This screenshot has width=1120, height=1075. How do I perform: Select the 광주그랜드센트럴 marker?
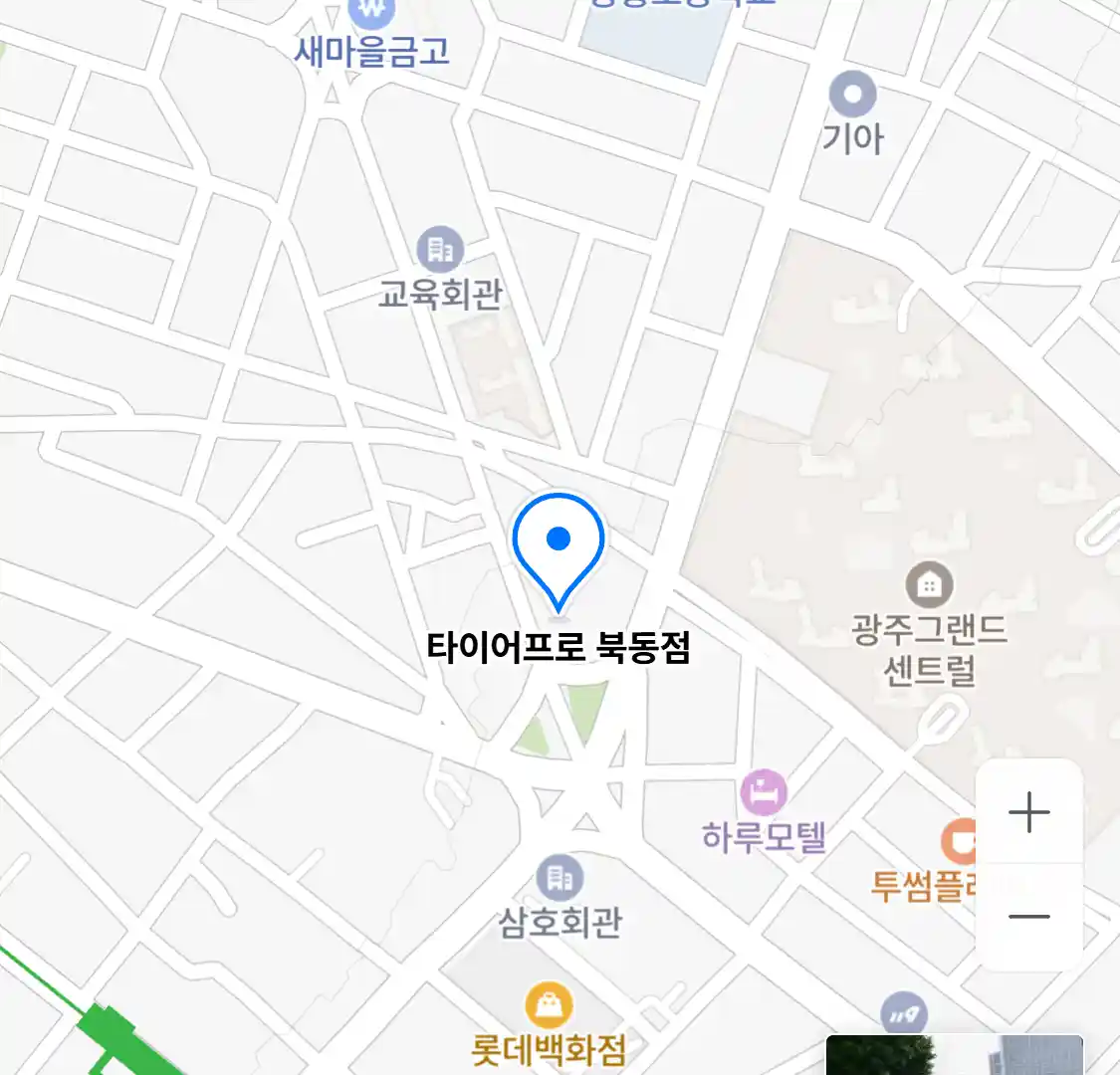[929, 585]
